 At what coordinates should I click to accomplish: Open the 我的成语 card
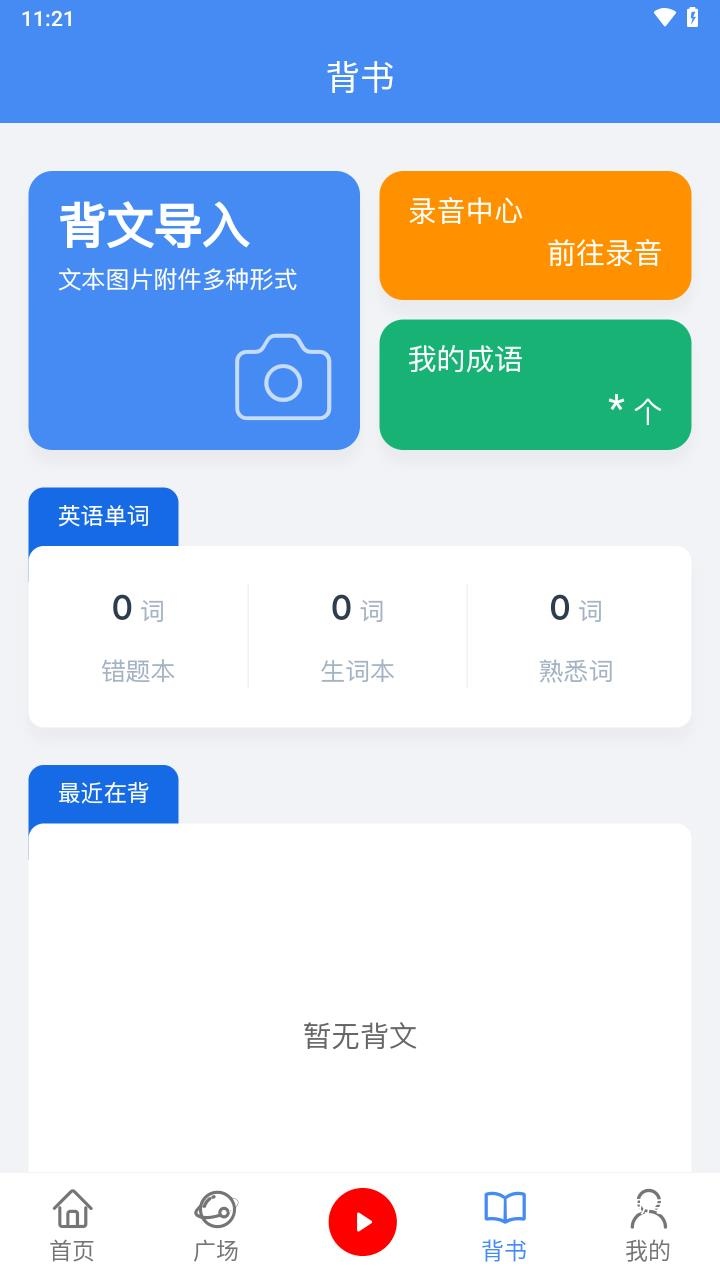click(535, 384)
